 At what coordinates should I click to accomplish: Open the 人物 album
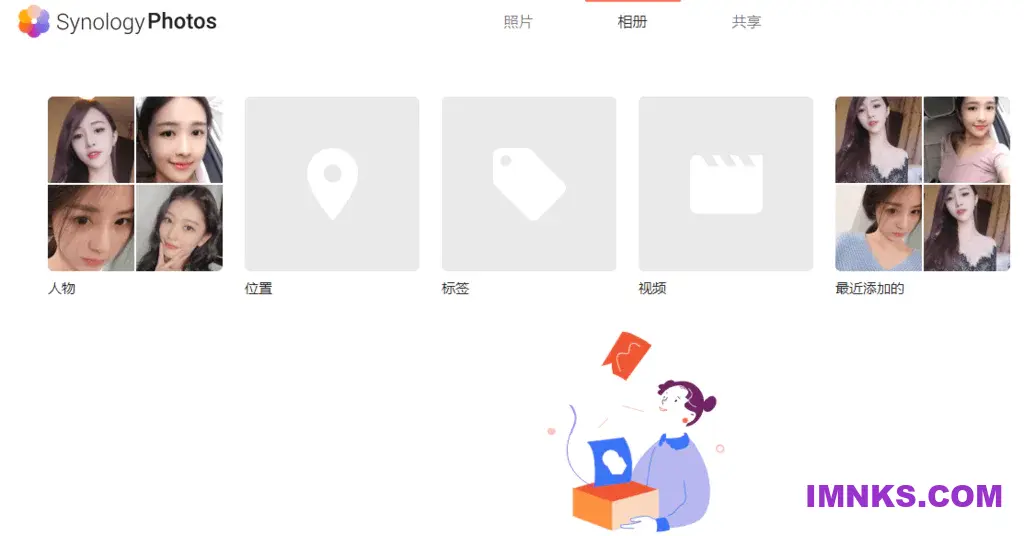coord(135,184)
